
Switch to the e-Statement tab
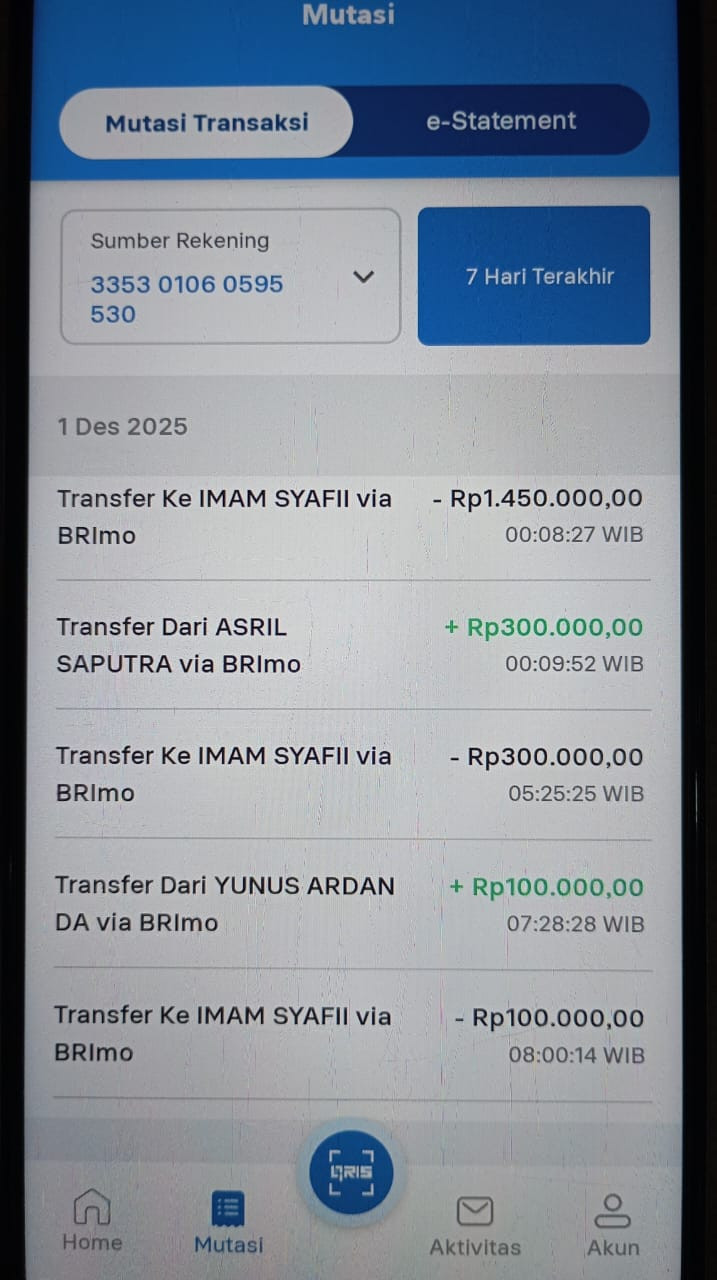pyautogui.click(x=501, y=121)
